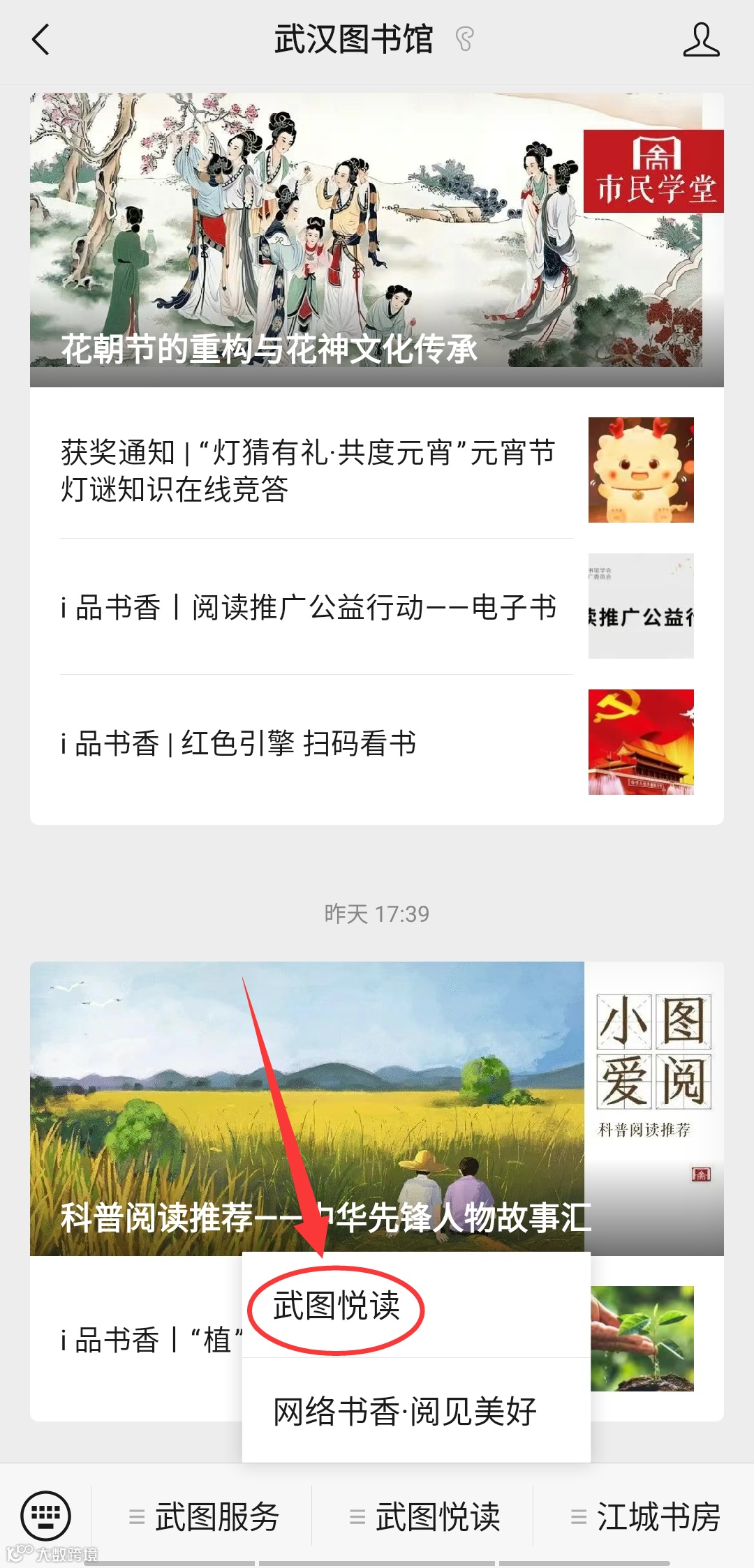Tap the 武图悦读 bottom menu tab
This screenshot has height=1568, width=754.
click(x=424, y=1517)
